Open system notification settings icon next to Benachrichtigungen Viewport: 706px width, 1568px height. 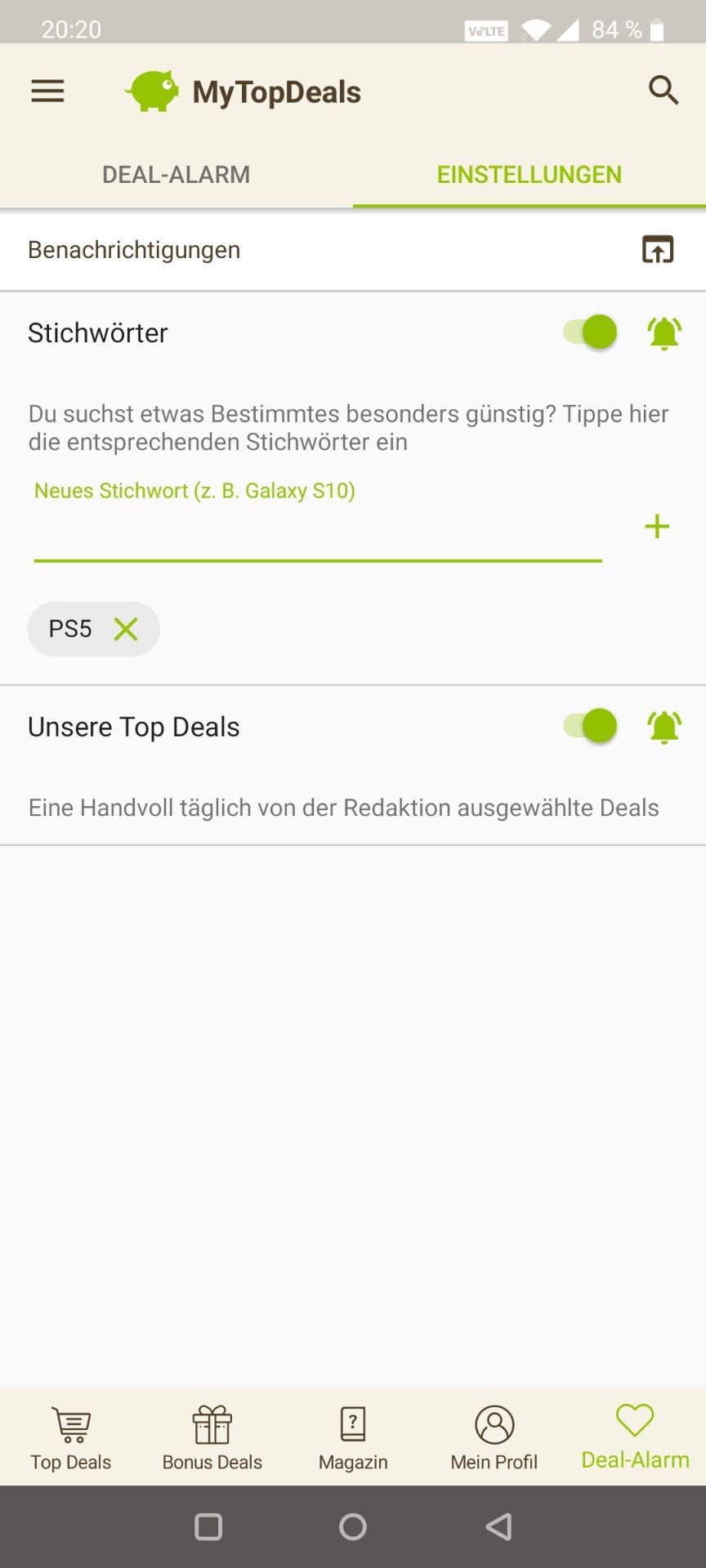click(658, 250)
